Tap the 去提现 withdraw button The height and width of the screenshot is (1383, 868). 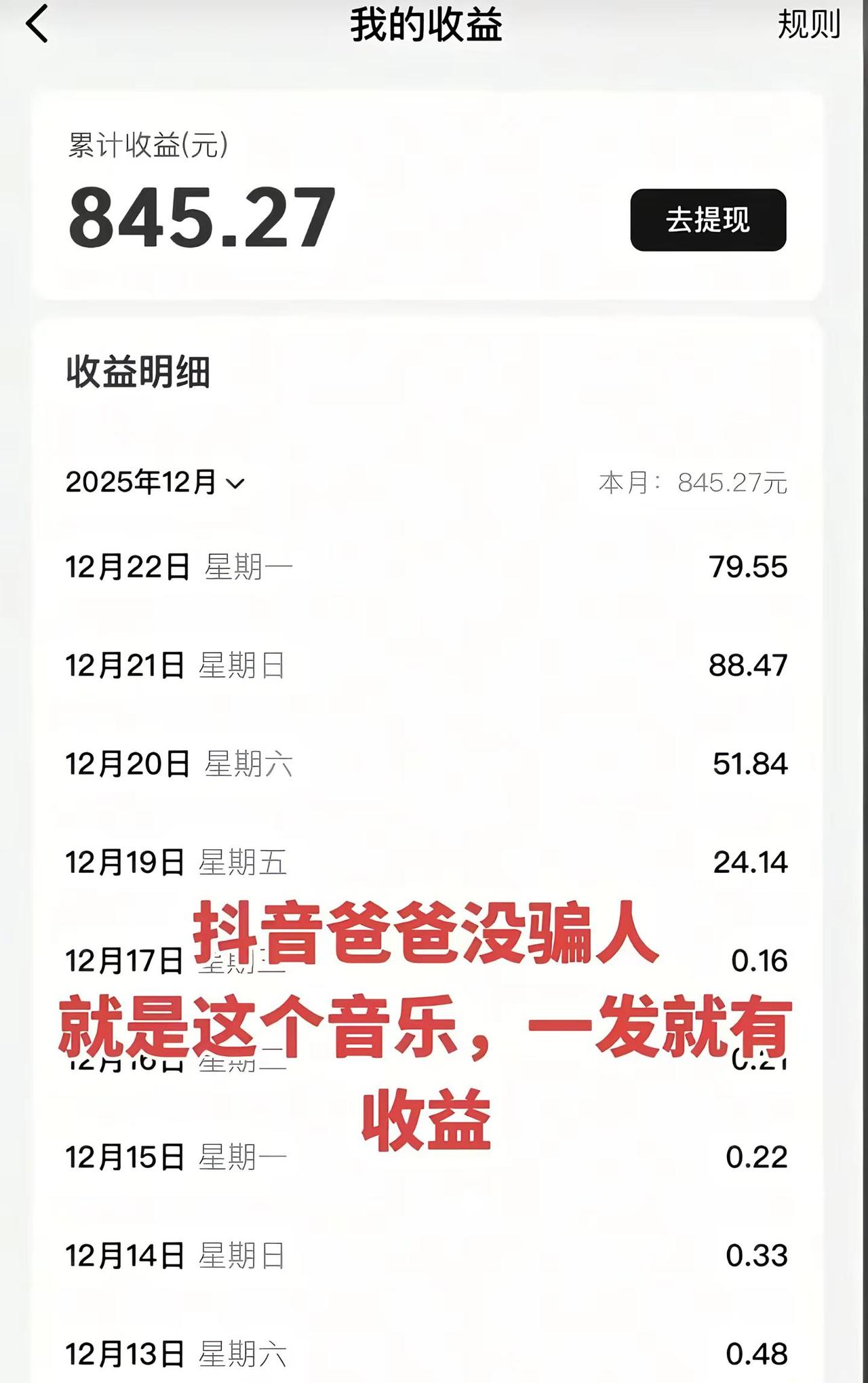709,220
